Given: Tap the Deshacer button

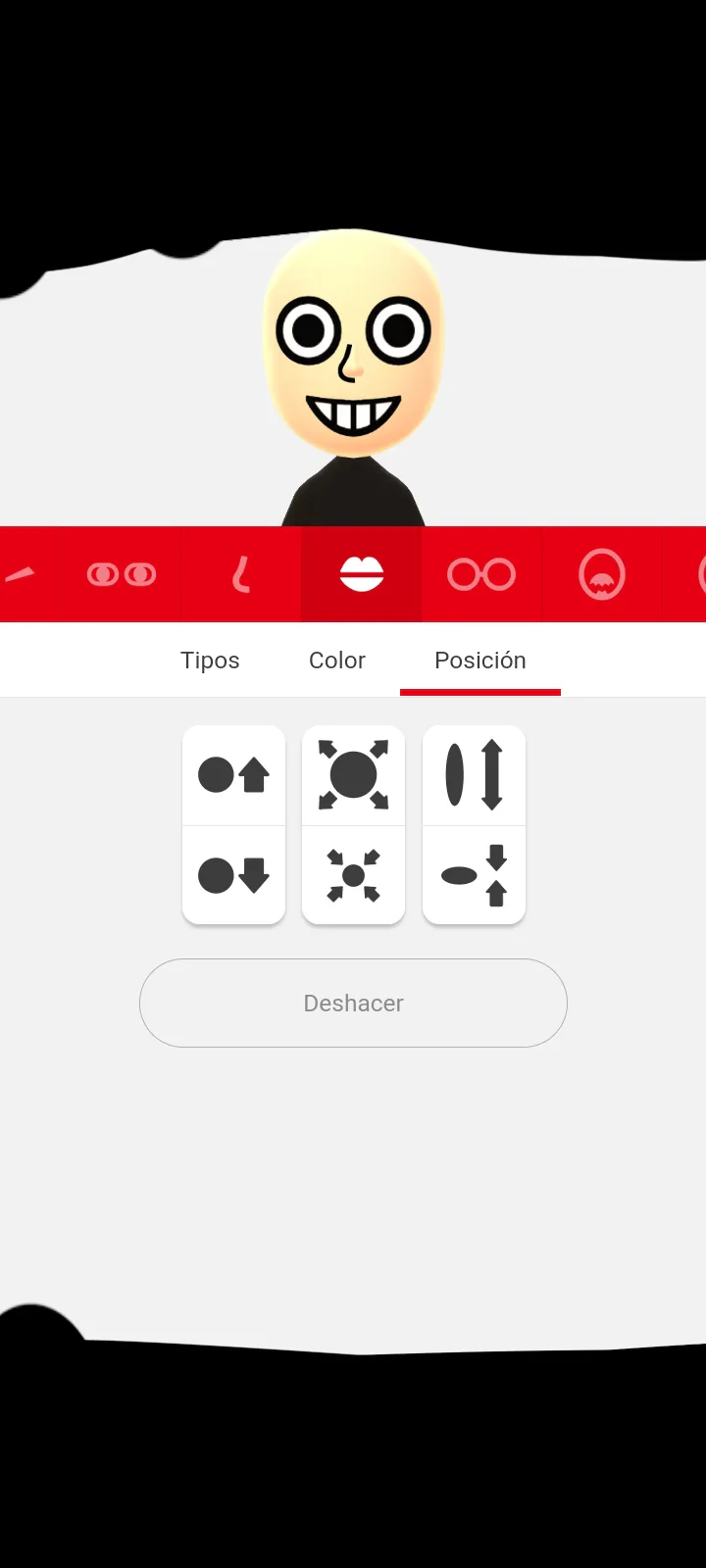Looking at the screenshot, I should 353,1003.
